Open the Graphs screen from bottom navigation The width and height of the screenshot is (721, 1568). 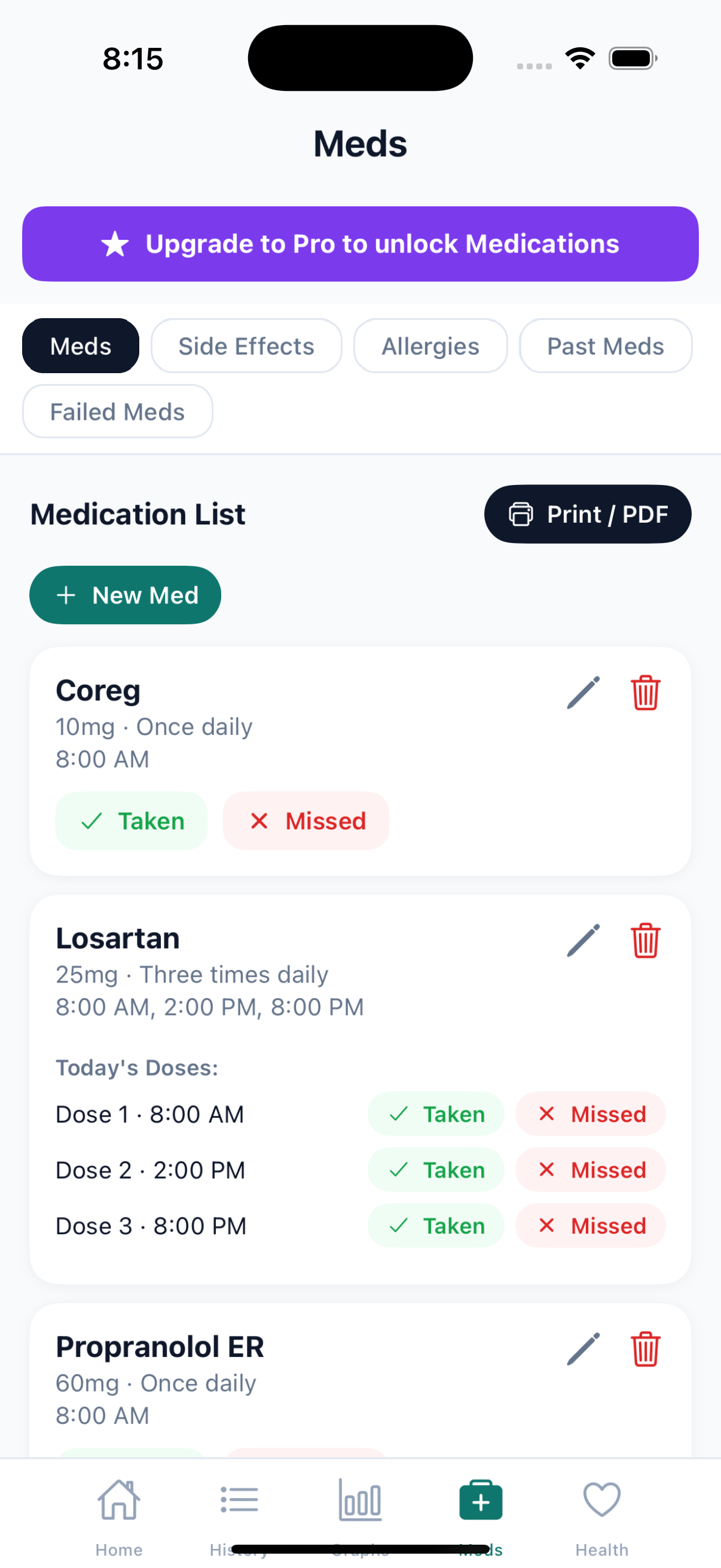pyautogui.click(x=359, y=1503)
